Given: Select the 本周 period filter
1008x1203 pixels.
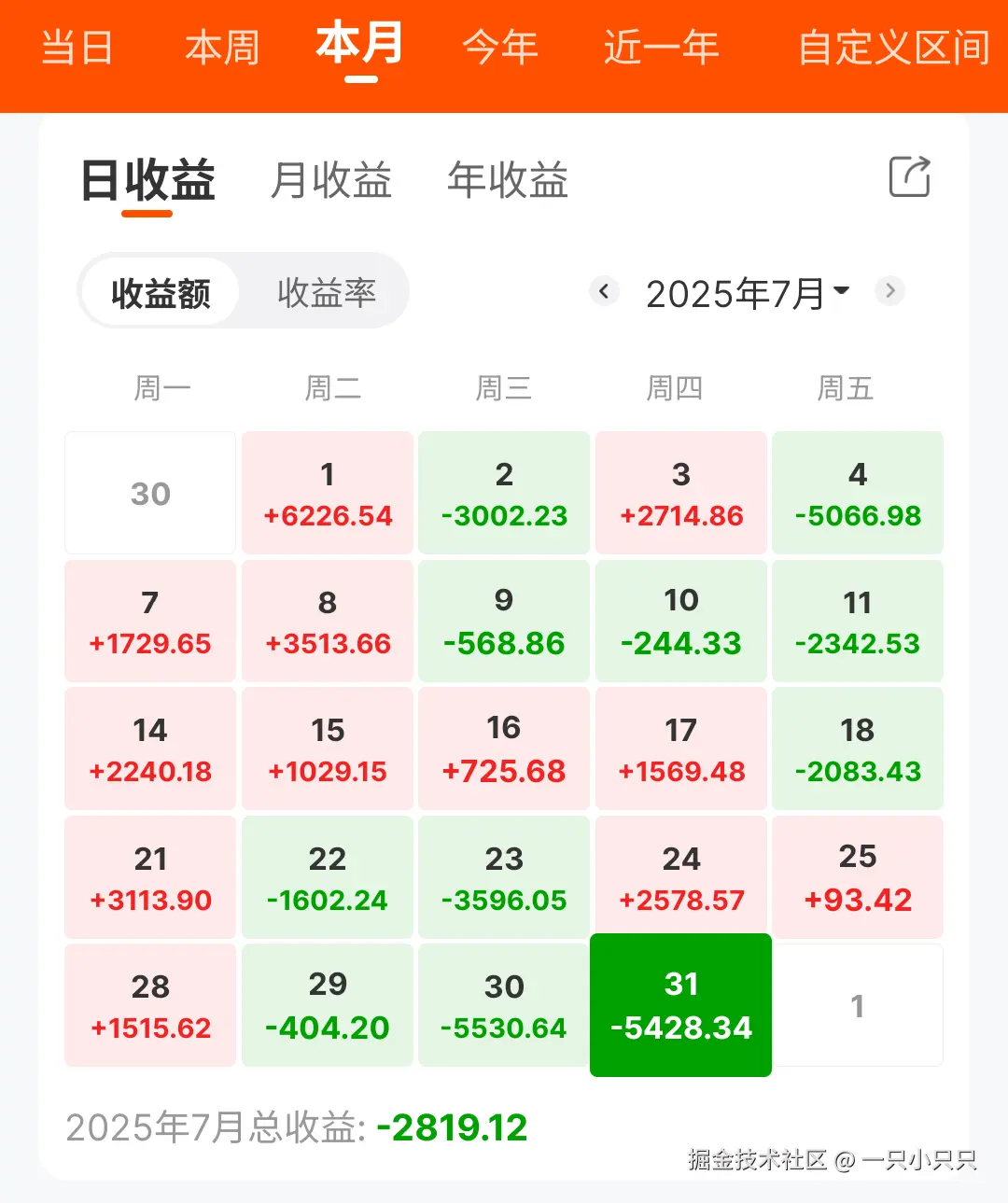Looking at the screenshot, I should 221,47.
